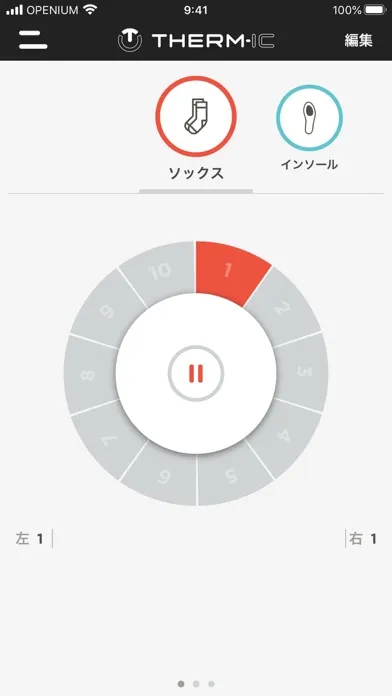
Task: Select level 5 on the dial
Action: click(x=232, y=476)
